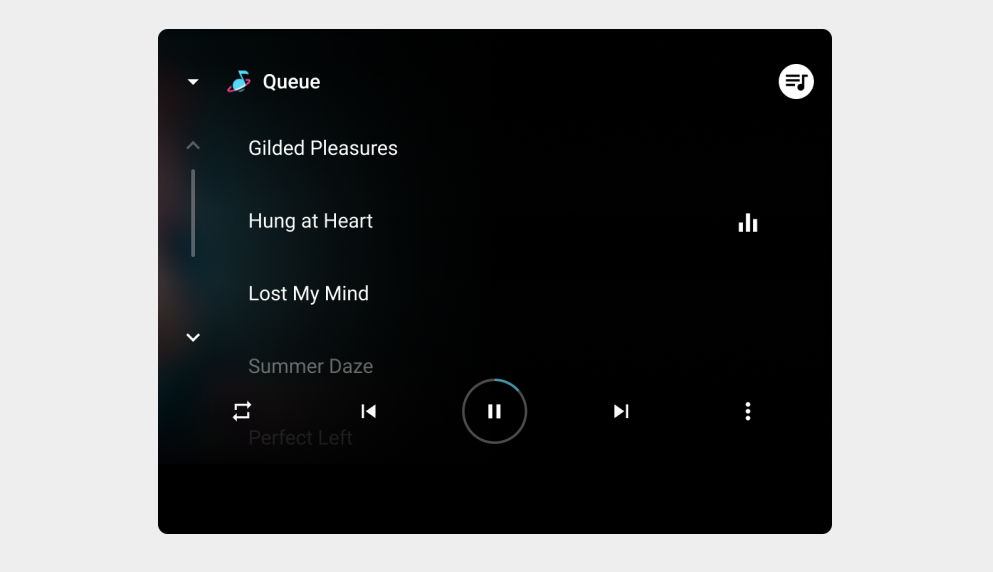
Task: Page up the queue list
Action: click(193, 146)
